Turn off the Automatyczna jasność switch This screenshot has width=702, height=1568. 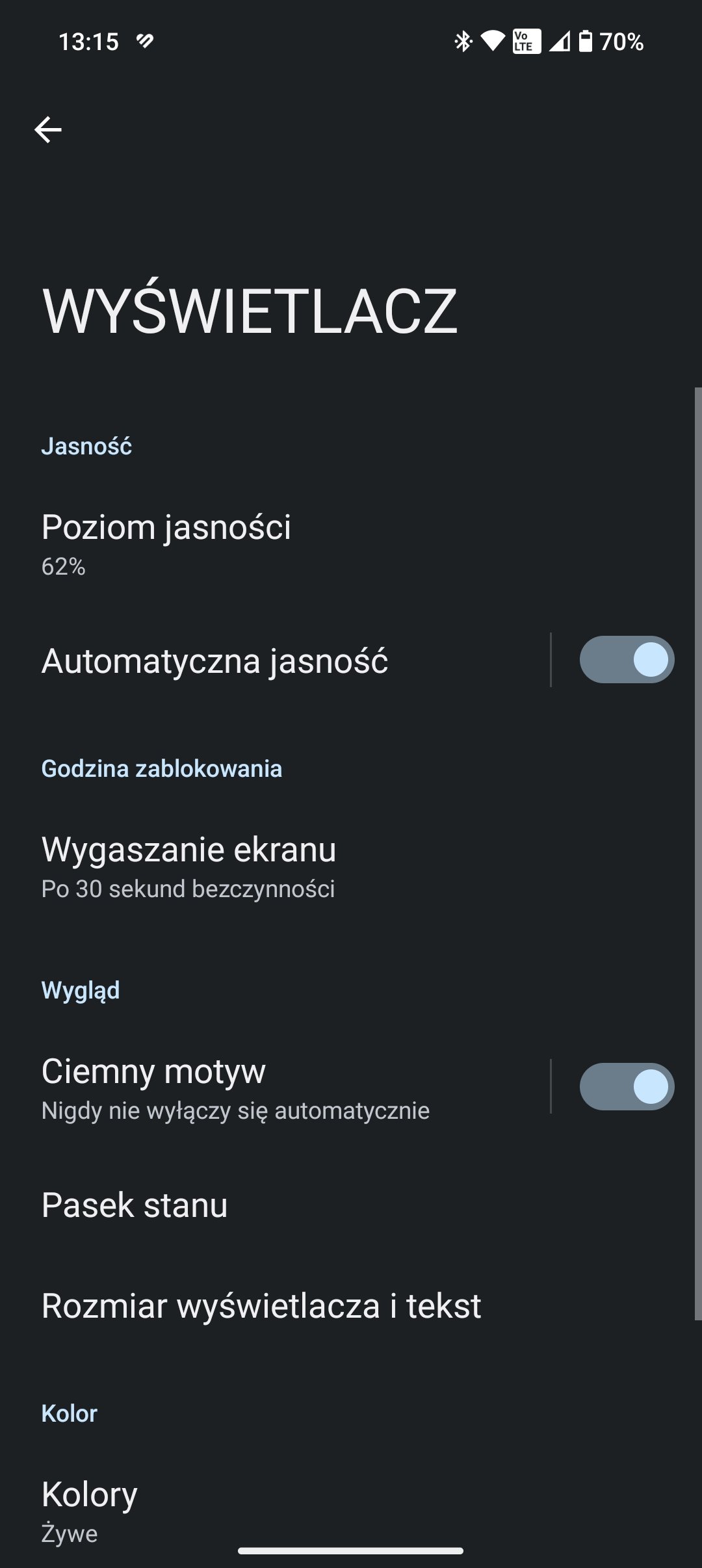pyautogui.click(x=627, y=660)
